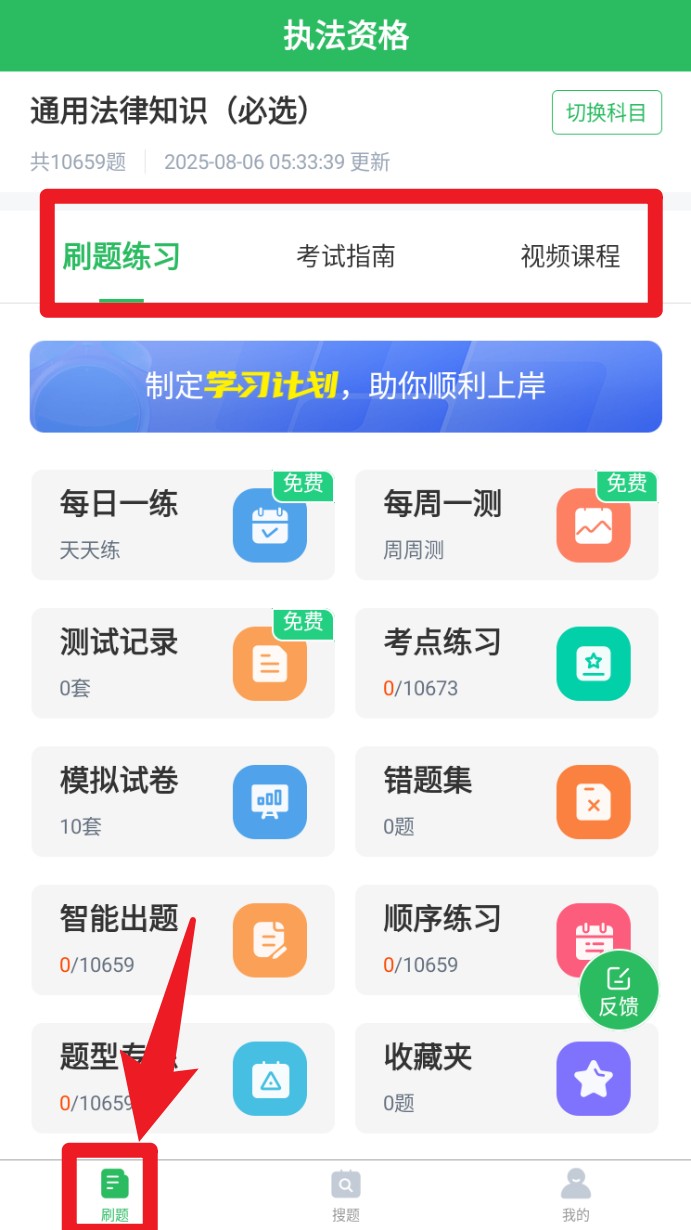Open the 模拟试卷 mock exams
The width and height of the screenshot is (691, 1230).
click(x=183, y=801)
